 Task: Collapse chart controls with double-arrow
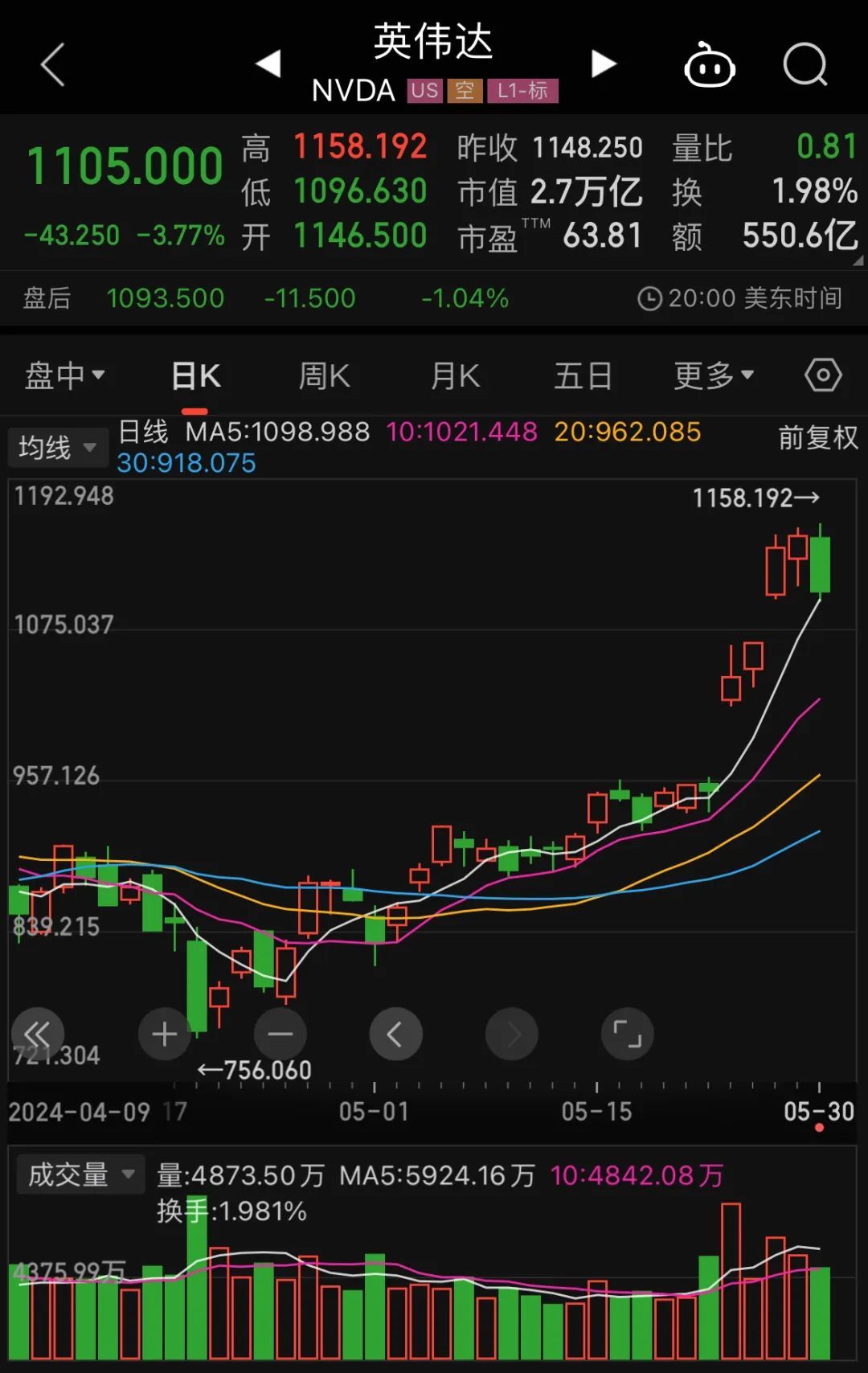[x=37, y=1034]
